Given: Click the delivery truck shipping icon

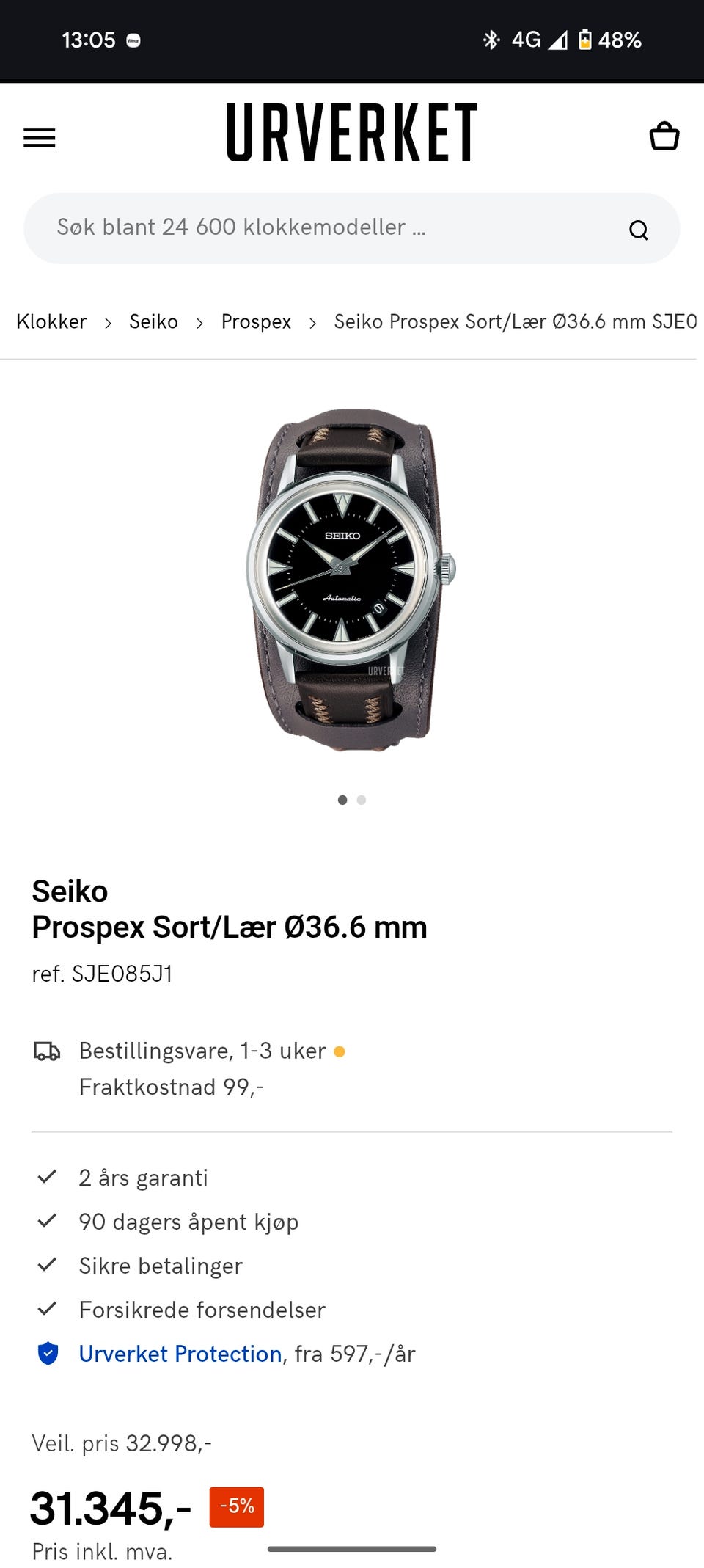Looking at the screenshot, I should (x=47, y=1051).
